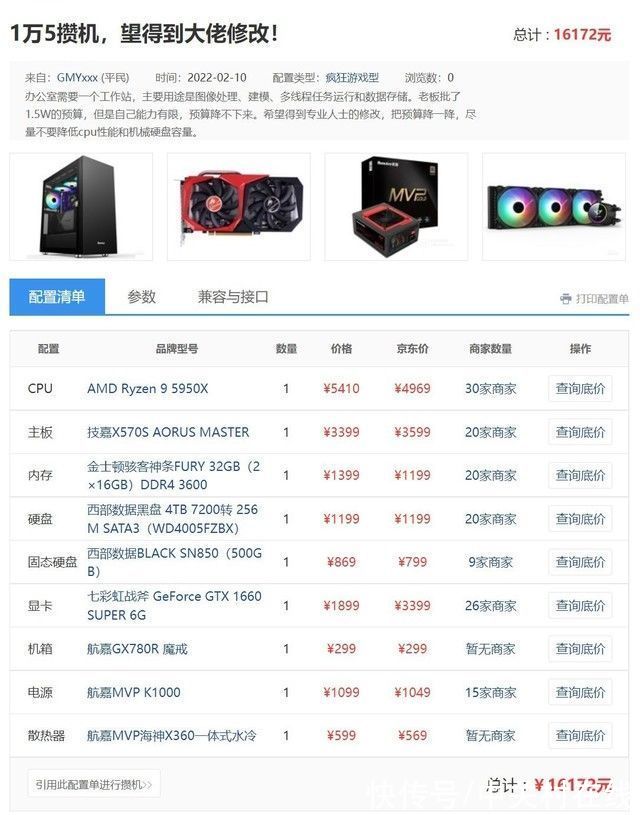Query lowest price for the 显卡 row

pos(580,606)
